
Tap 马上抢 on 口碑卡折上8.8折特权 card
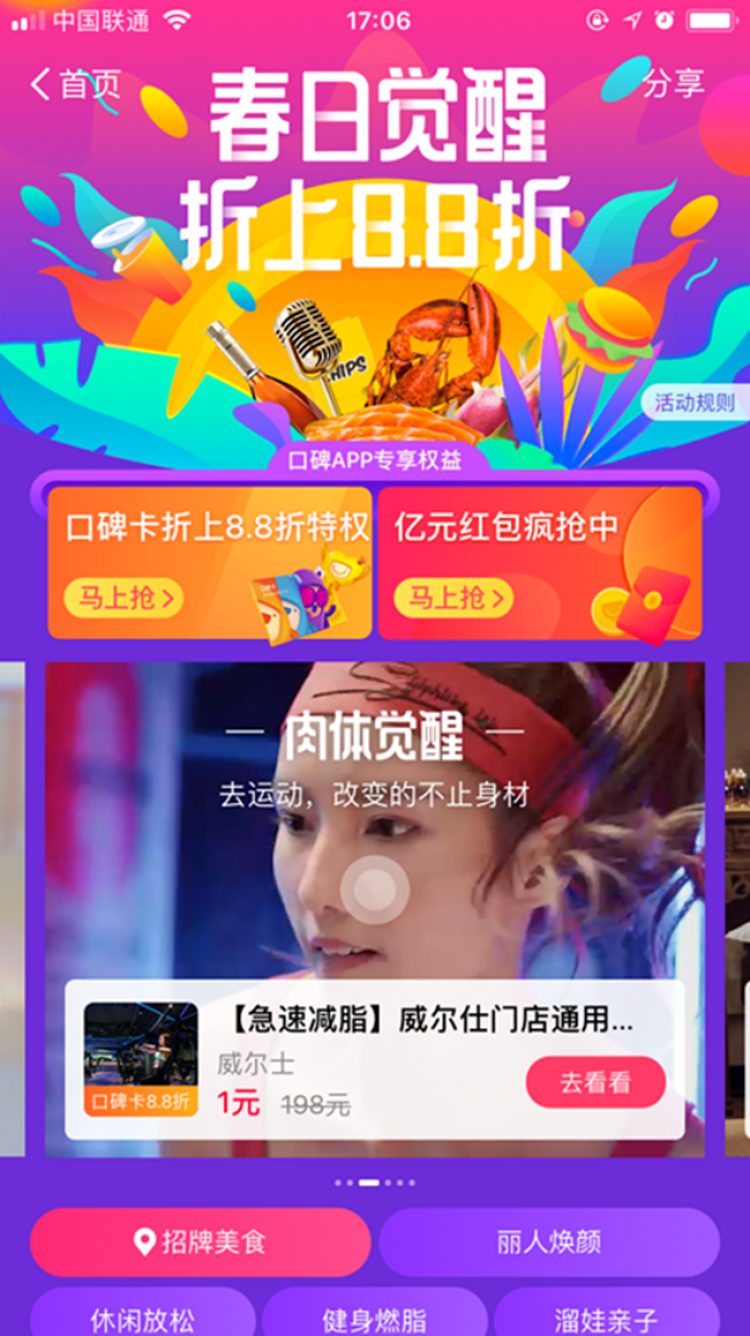pos(124,598)
